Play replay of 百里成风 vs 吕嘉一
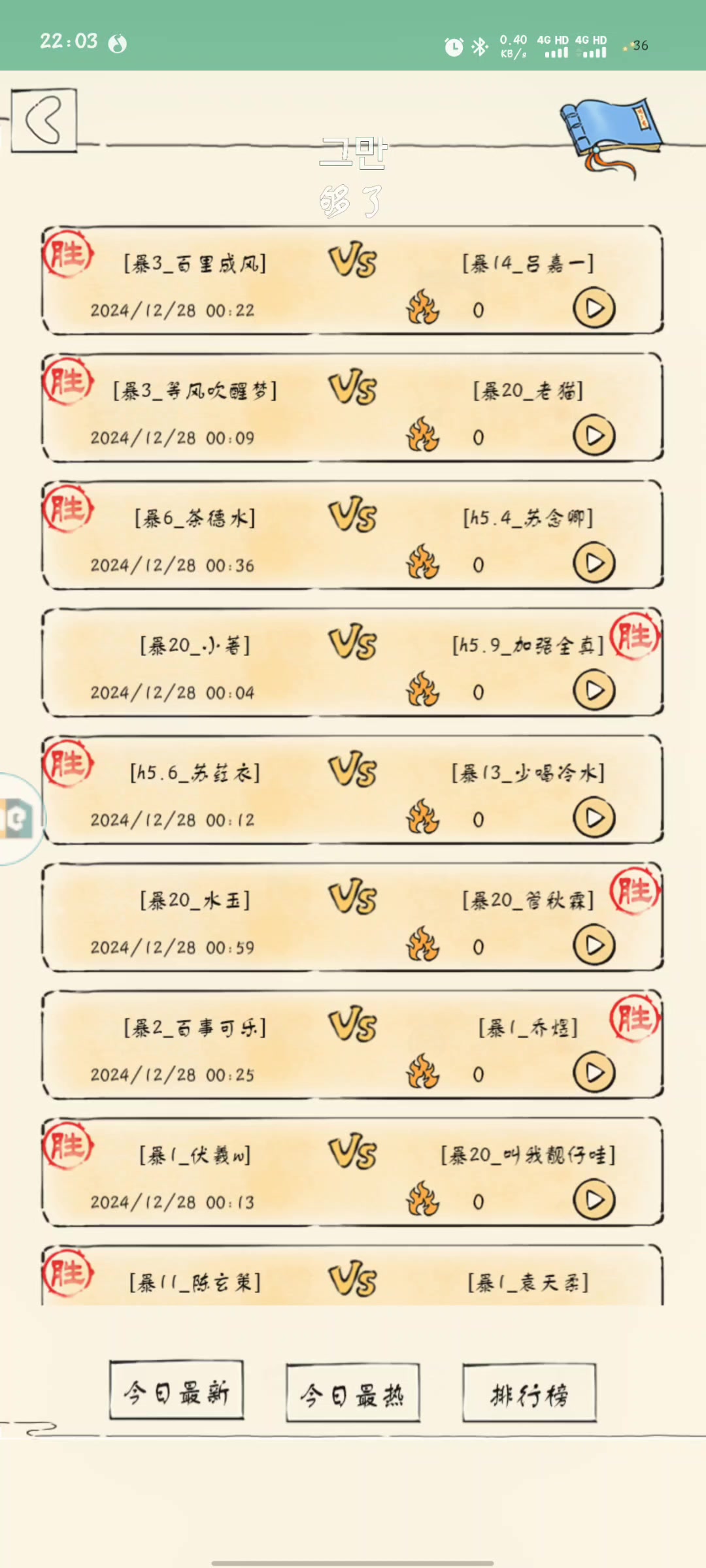706x1568 pixels. (x=594, y=308)
